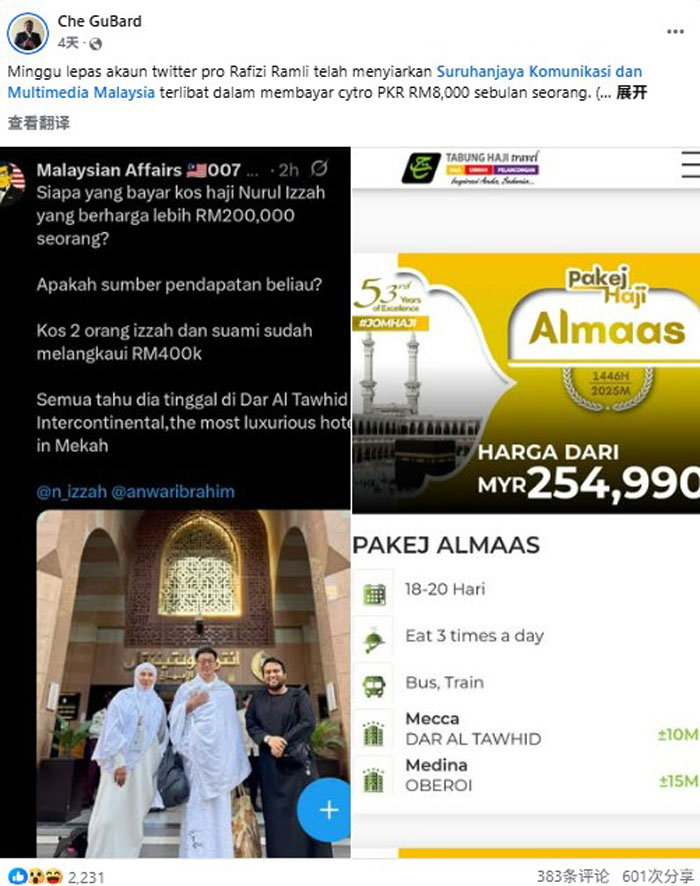
Task: Open Che GuBard's profile picture
Action: (28, 33)
